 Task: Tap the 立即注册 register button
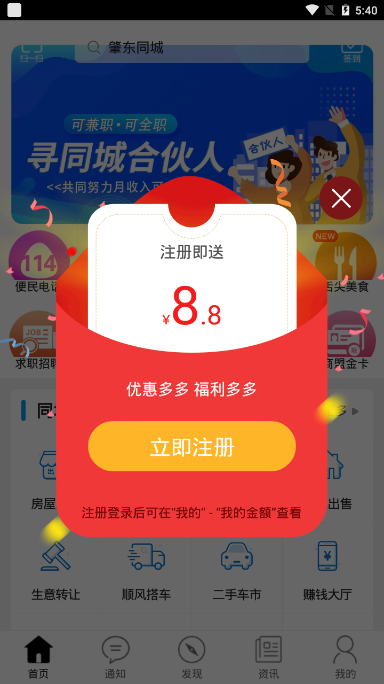(192, 446)
